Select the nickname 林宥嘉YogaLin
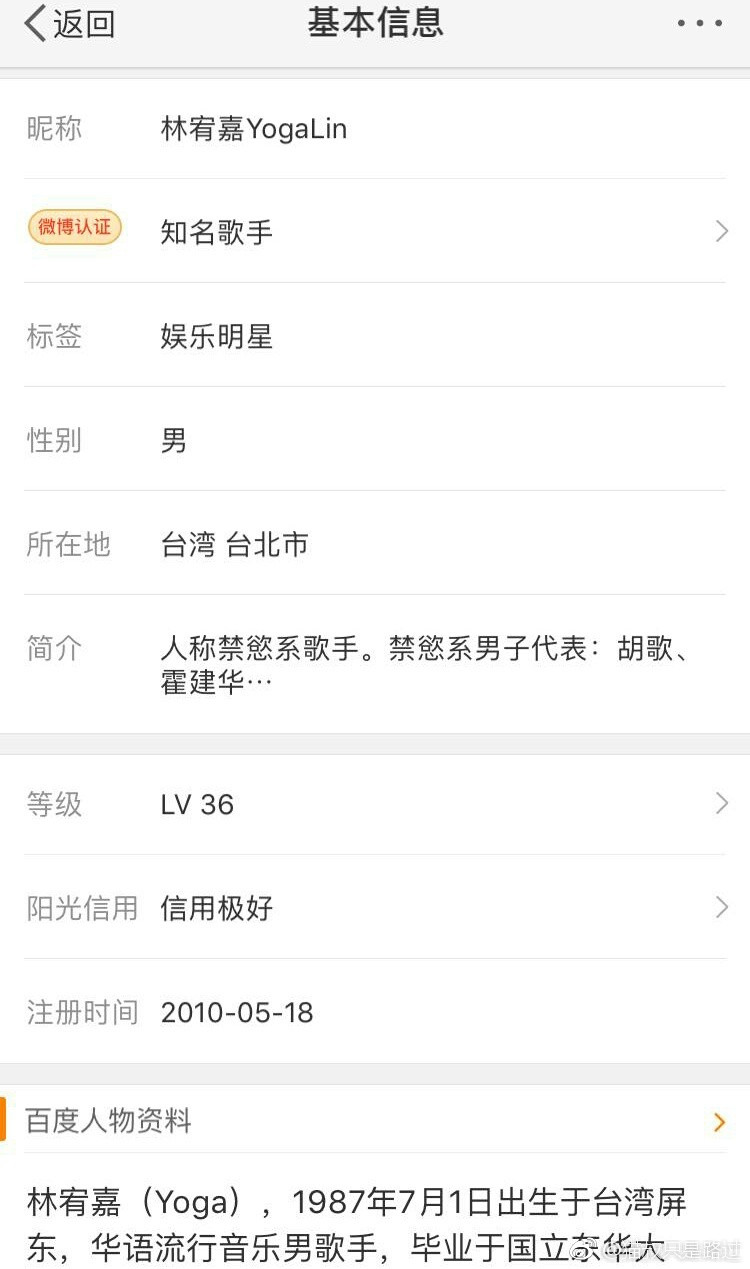 point(254,129)
